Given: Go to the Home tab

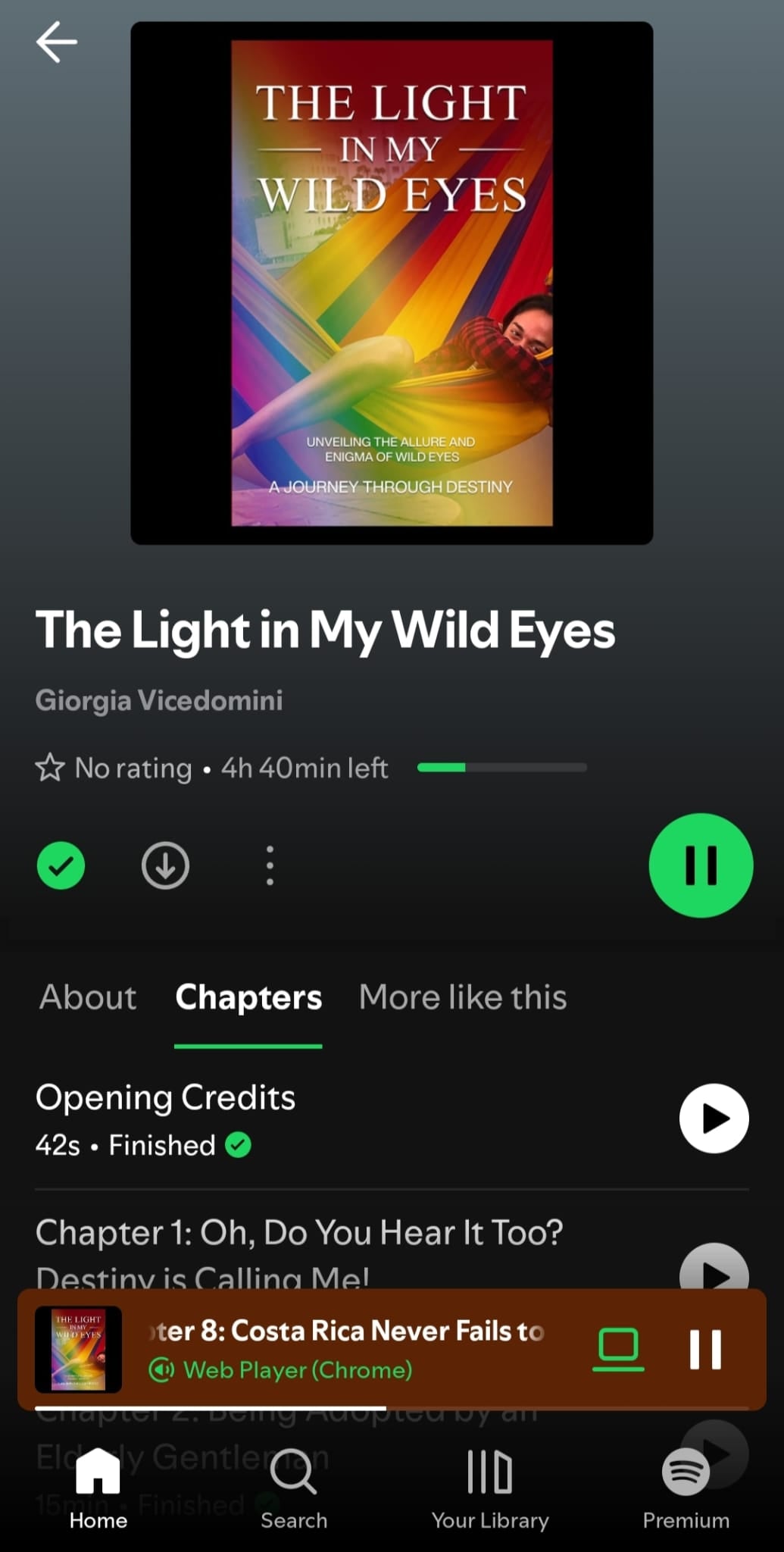Looking at the screenshot, I should coord(98,1488).
